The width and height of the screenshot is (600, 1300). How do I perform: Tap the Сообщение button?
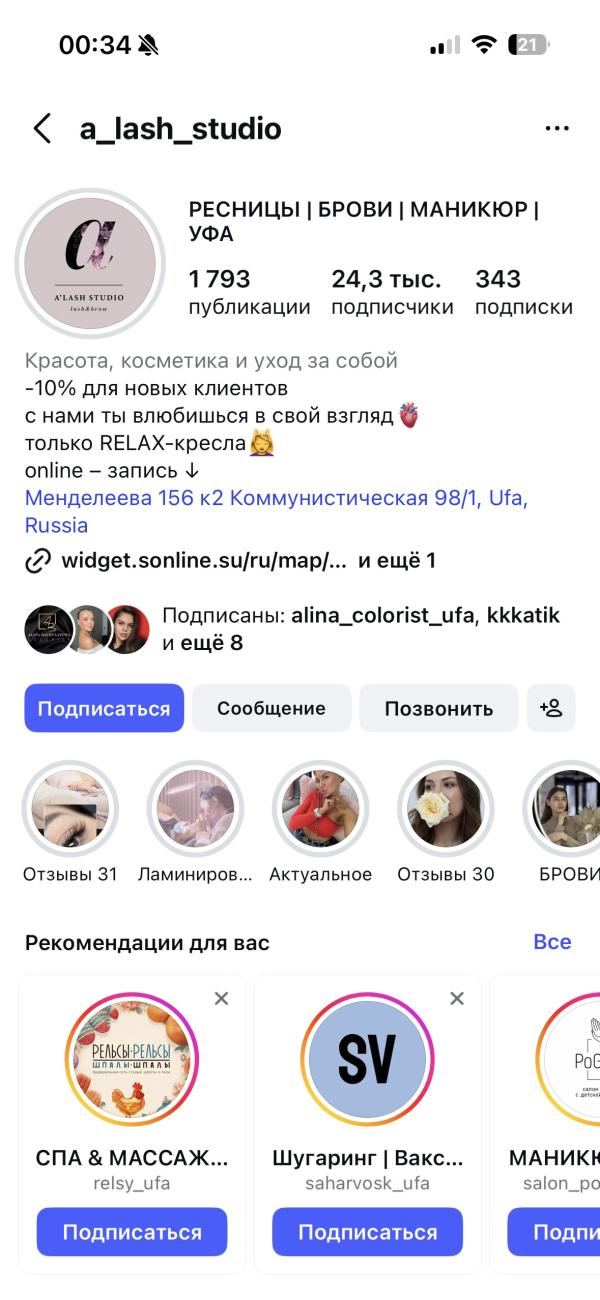pyautogui.click(x=271, y=708)
